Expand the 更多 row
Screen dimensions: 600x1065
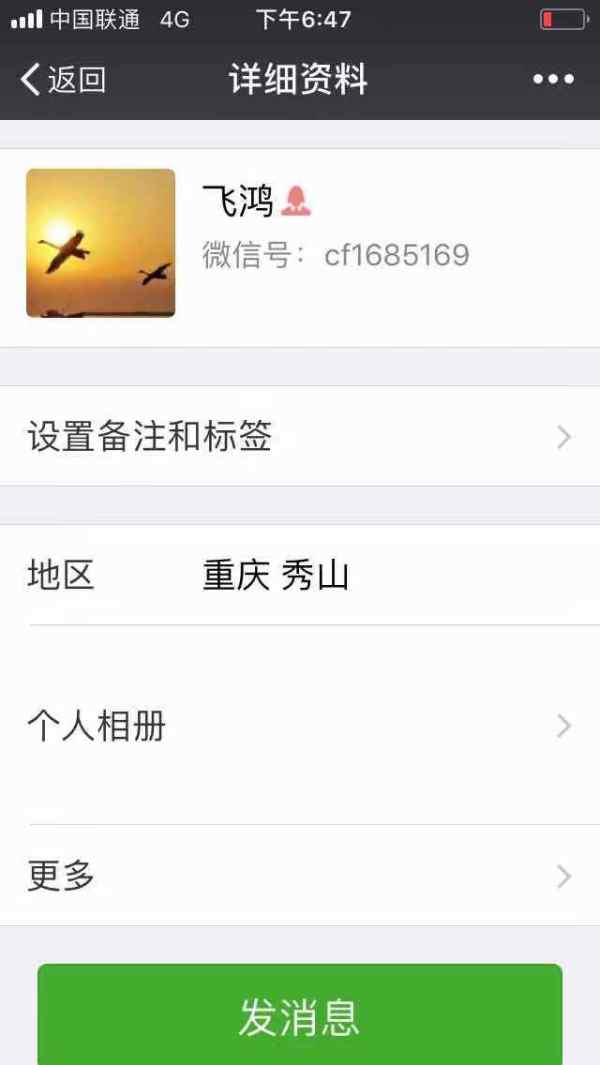click(300, 876)
